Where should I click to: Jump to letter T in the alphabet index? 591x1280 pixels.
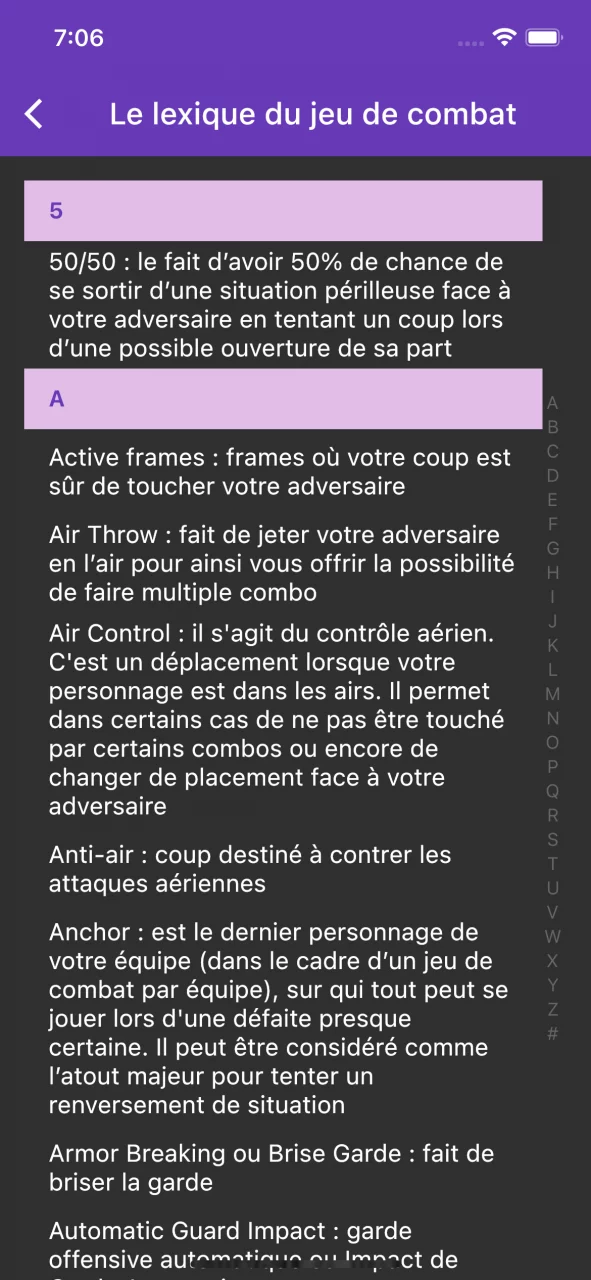click(x=553, y=864)
